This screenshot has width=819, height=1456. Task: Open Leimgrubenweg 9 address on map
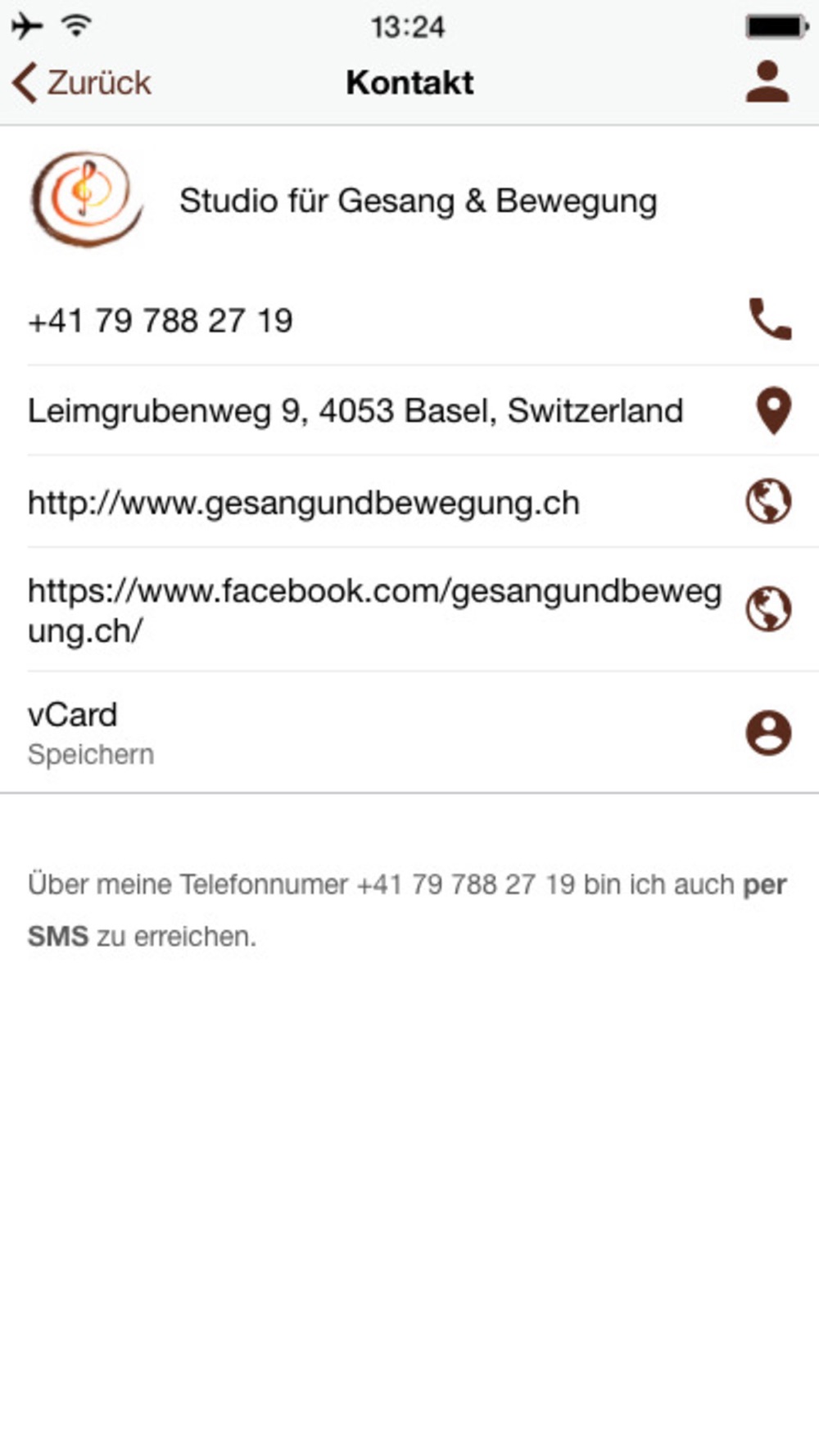(x=409, y=410)
